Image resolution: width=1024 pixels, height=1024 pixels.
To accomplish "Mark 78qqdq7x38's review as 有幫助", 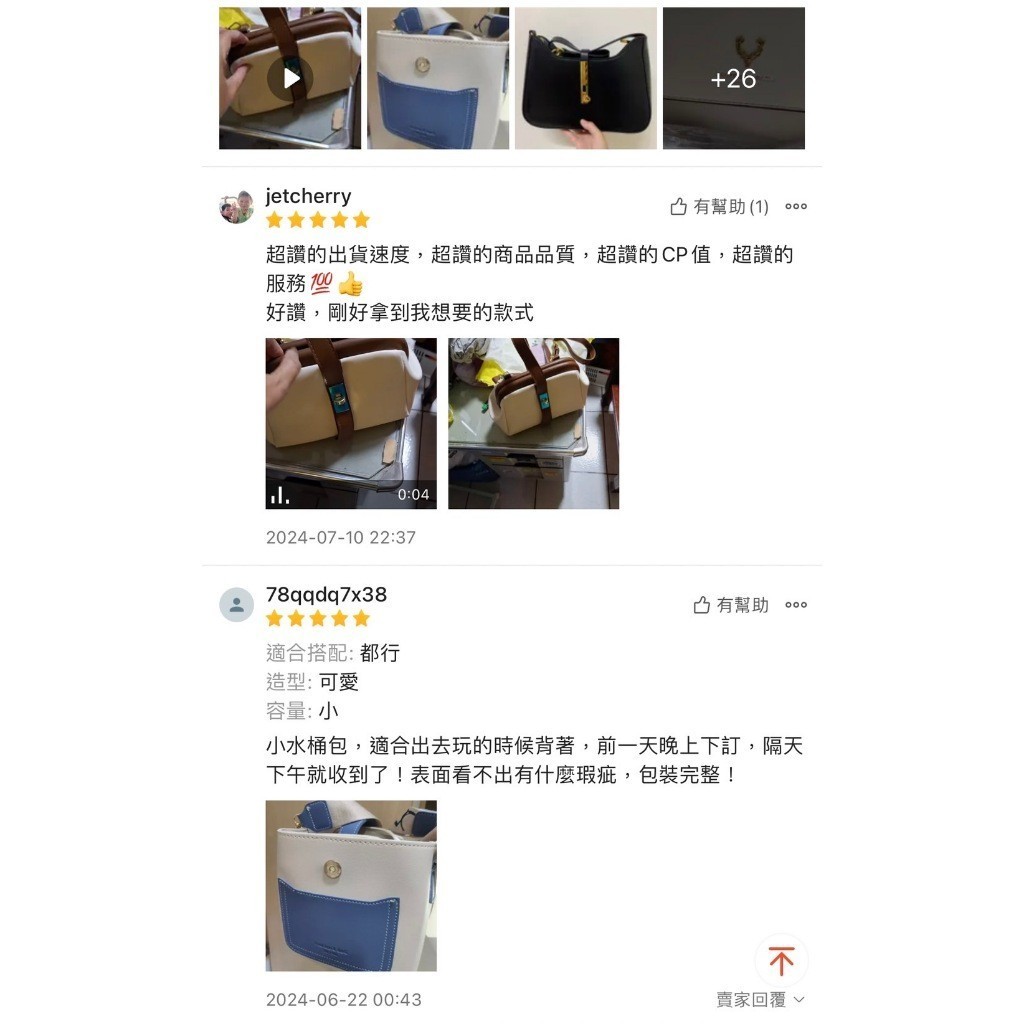I will (731, 605).
